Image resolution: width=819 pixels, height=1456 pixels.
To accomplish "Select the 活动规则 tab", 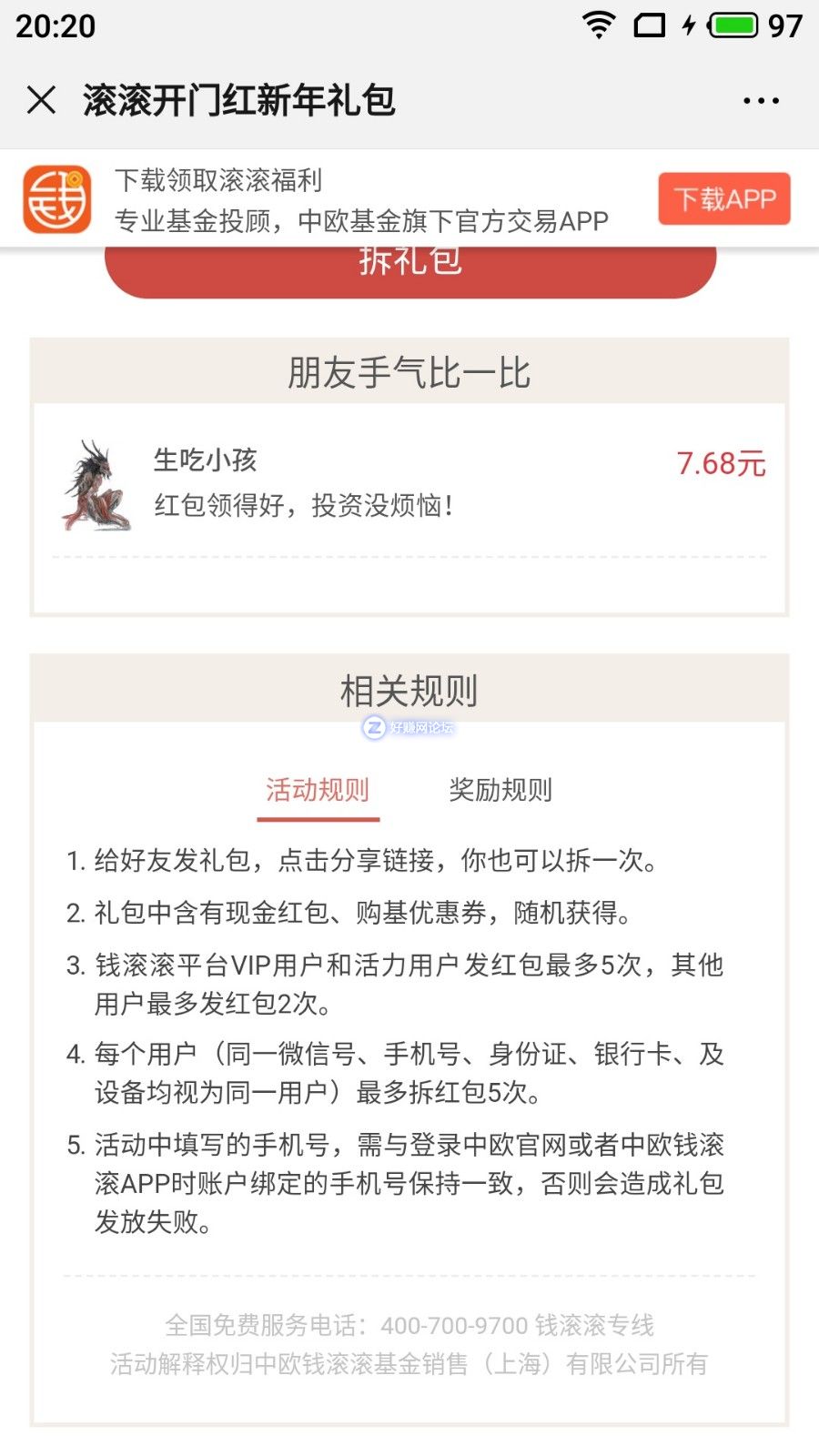I will (318, 789).
